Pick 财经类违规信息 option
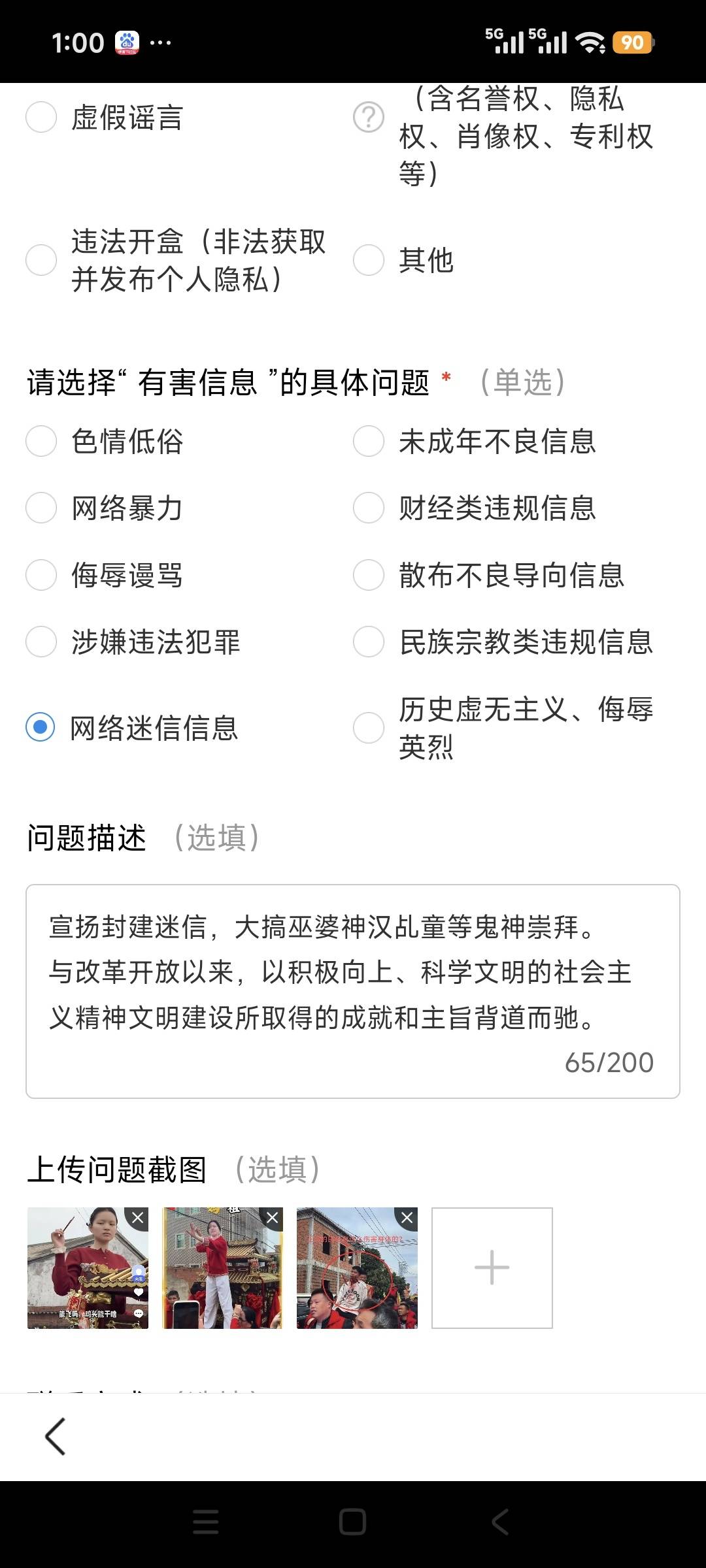 click(x=368, y=508)
